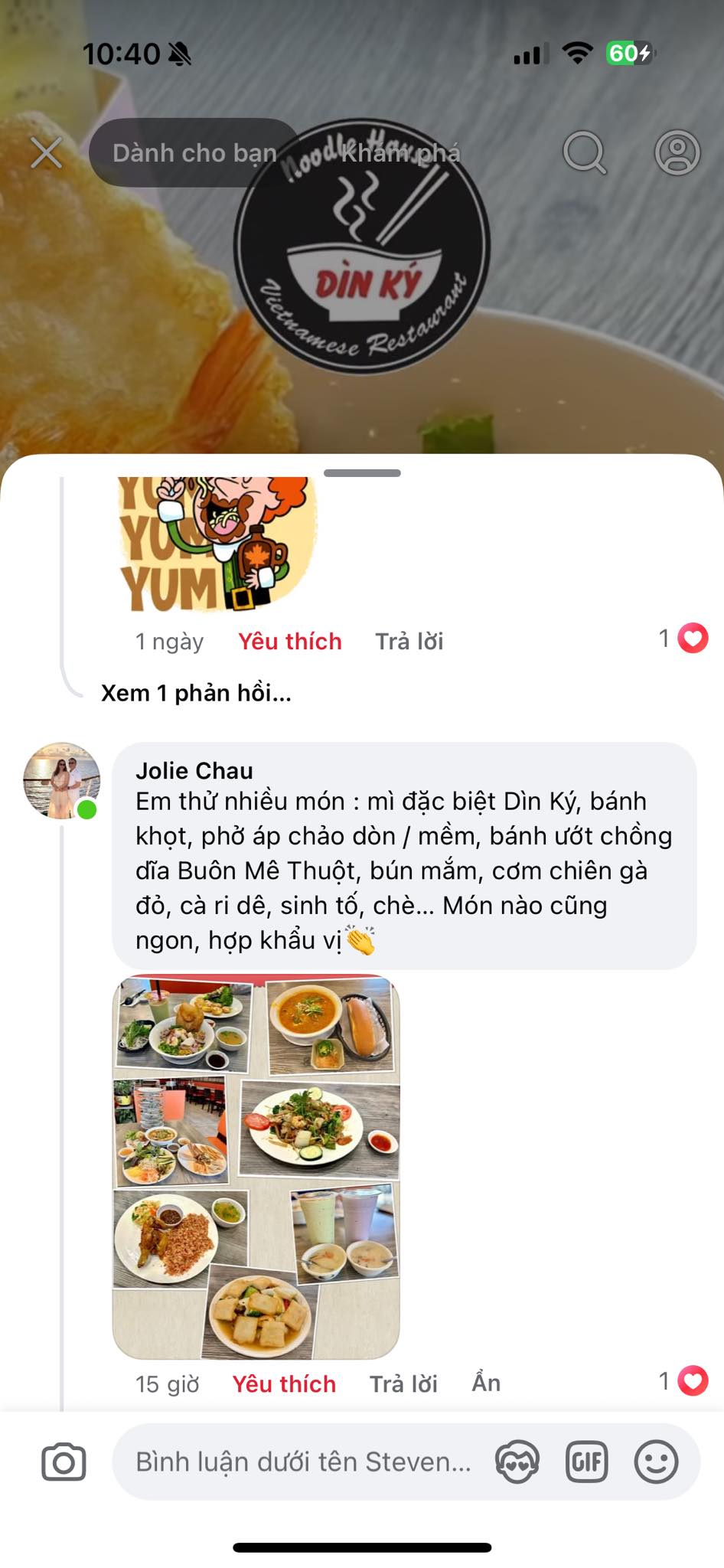Image resolution: width=724 pixels, height=1568 pixels.
Task: Open the search icon
Action: coord(585,153)
